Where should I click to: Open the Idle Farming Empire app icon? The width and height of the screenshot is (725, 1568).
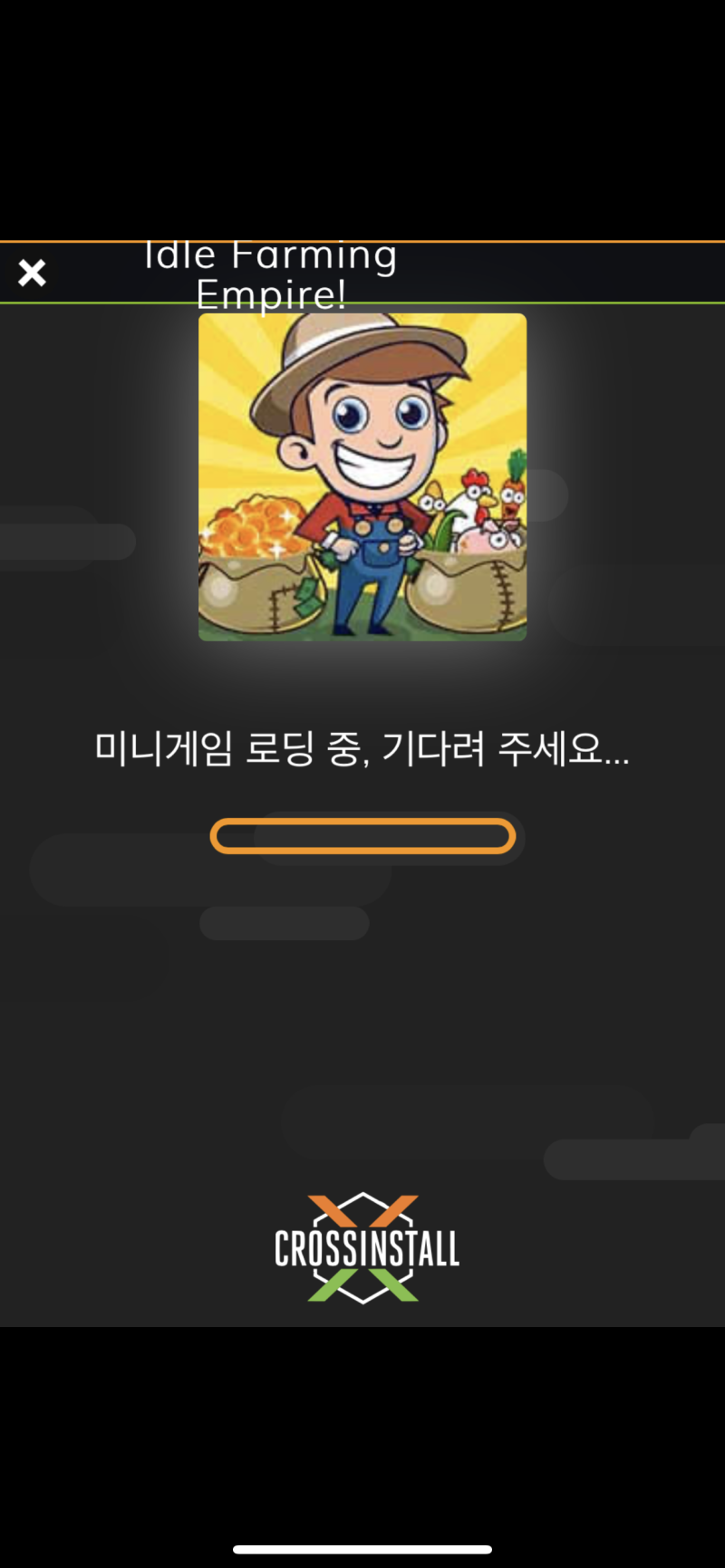pyautogui.click(x=362, y=477)
